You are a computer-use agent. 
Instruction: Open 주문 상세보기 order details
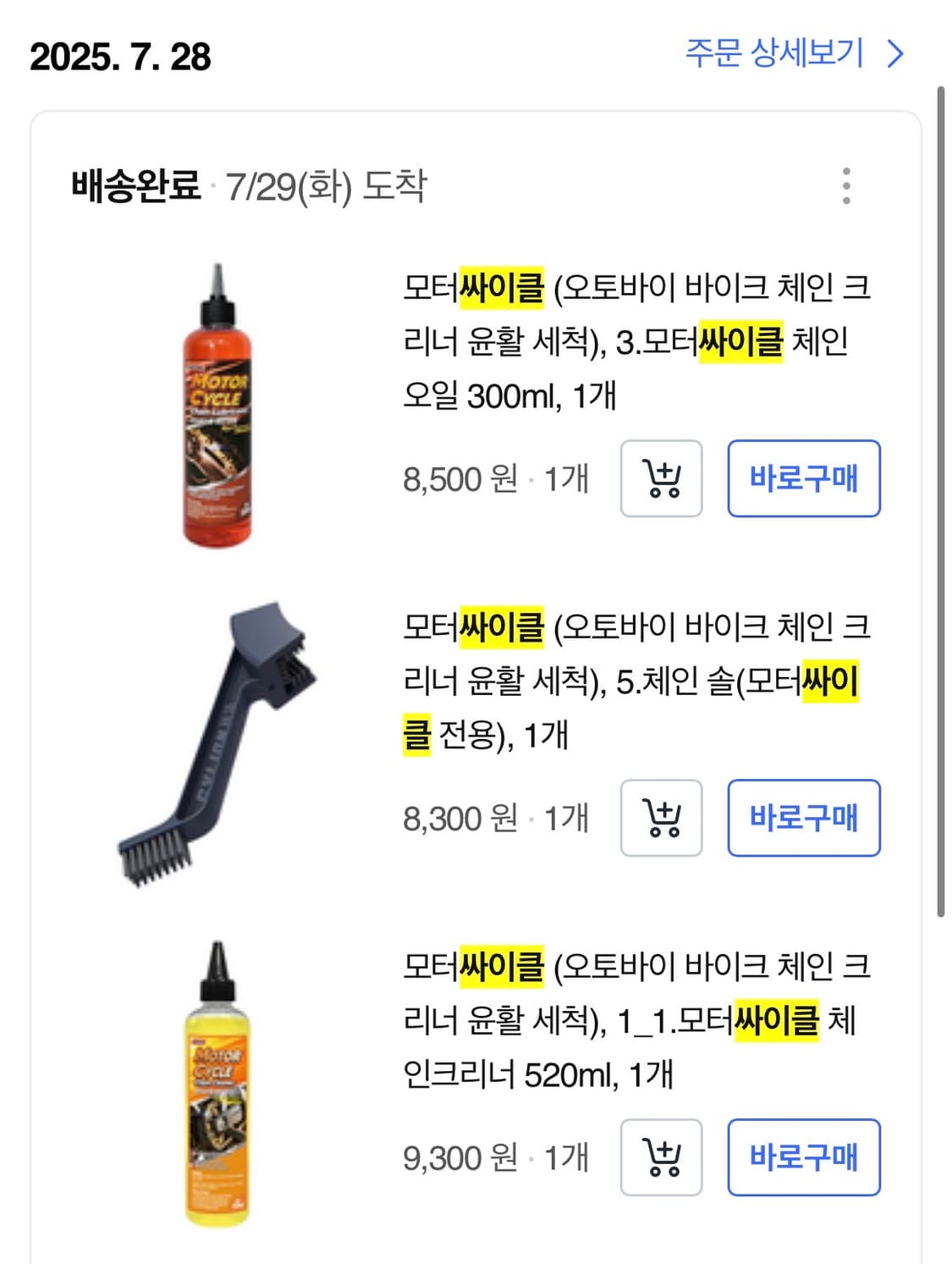[x=773, y=55]
